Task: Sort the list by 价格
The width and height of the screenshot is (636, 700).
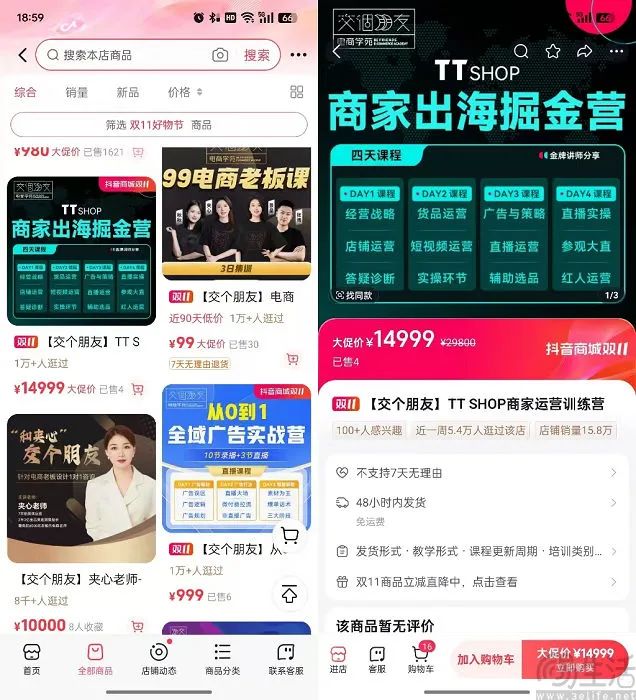Action: coord(184,92)
